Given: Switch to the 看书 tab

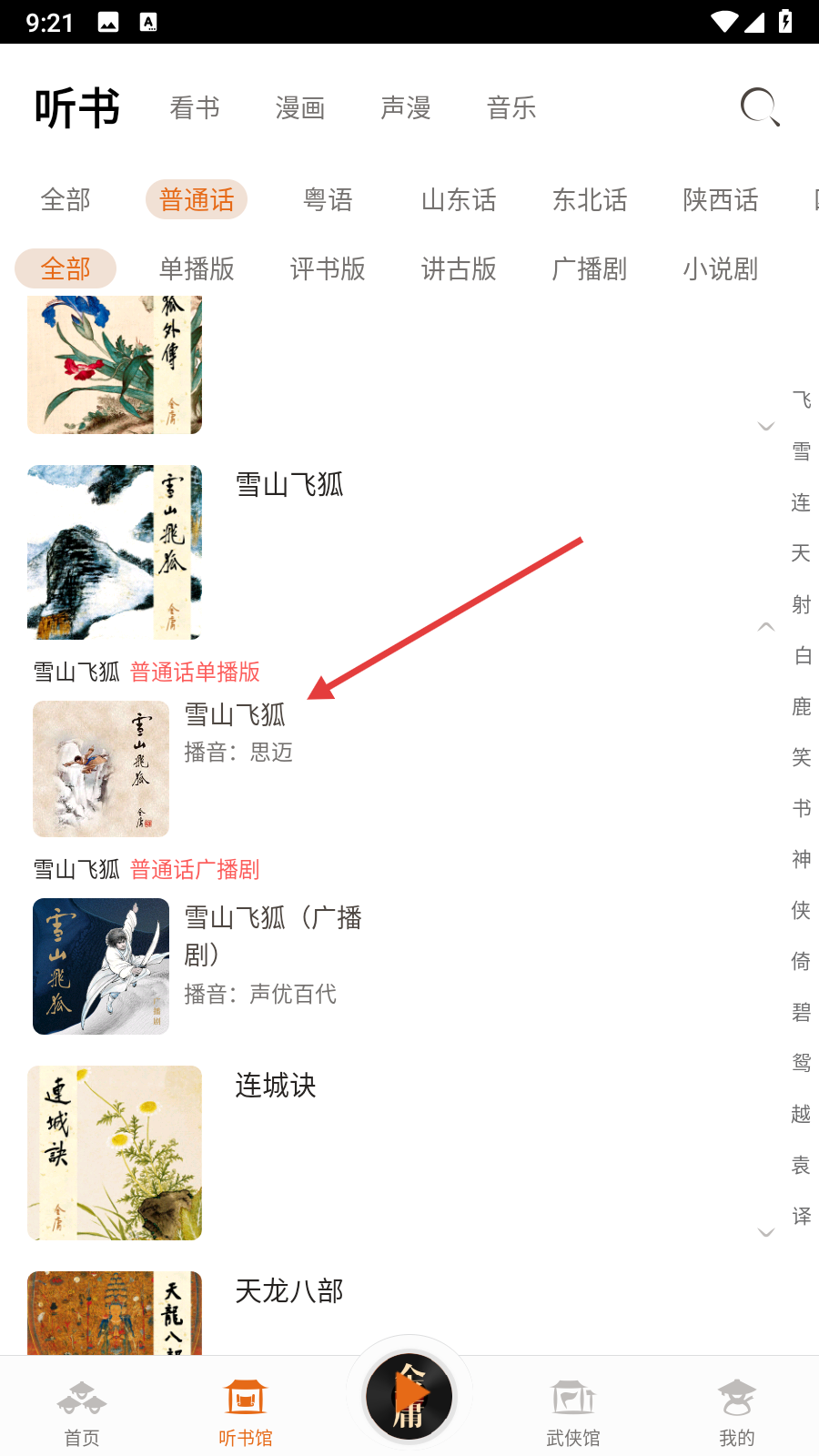Looking at the screenshot, I should (x=195, y=108).
